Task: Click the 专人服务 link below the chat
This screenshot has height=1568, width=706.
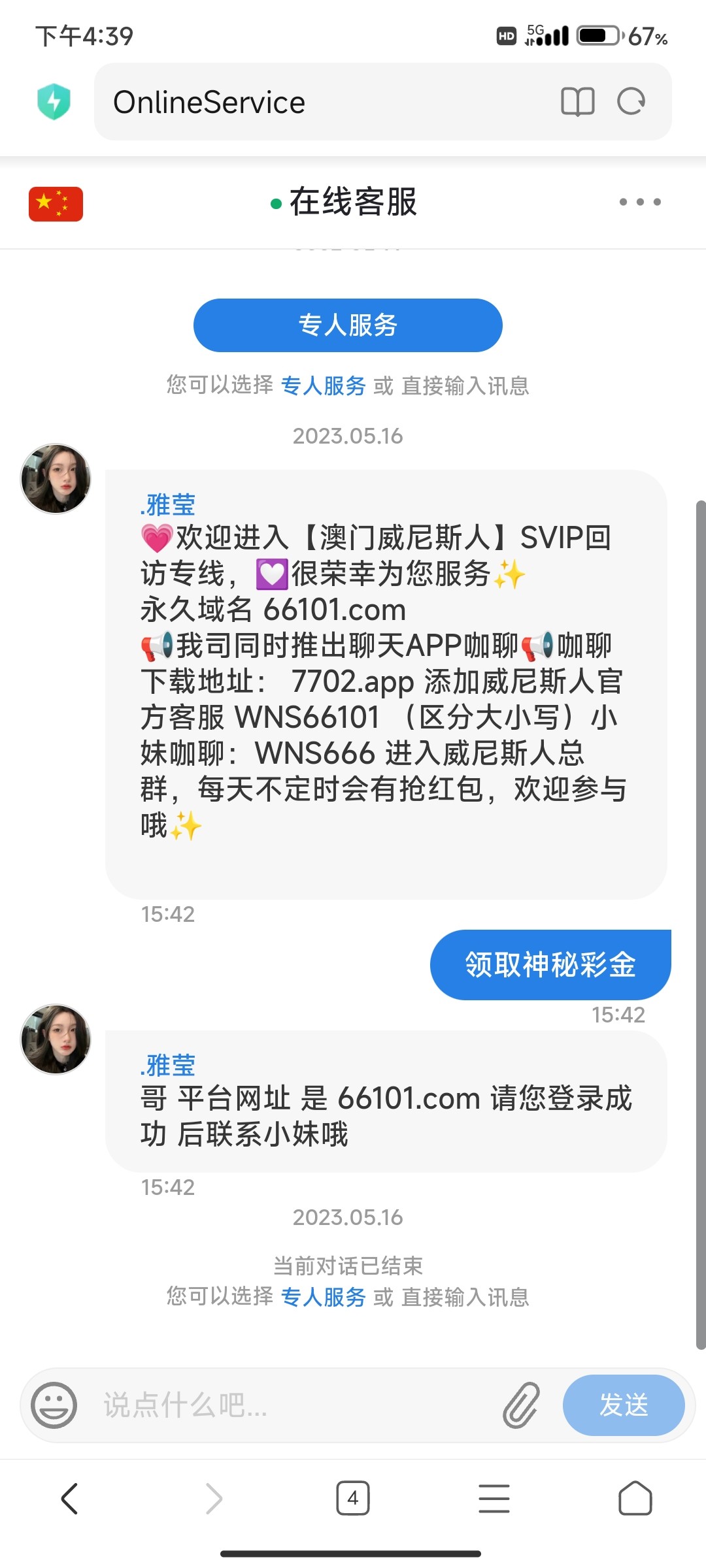Action: (323, 1299)
